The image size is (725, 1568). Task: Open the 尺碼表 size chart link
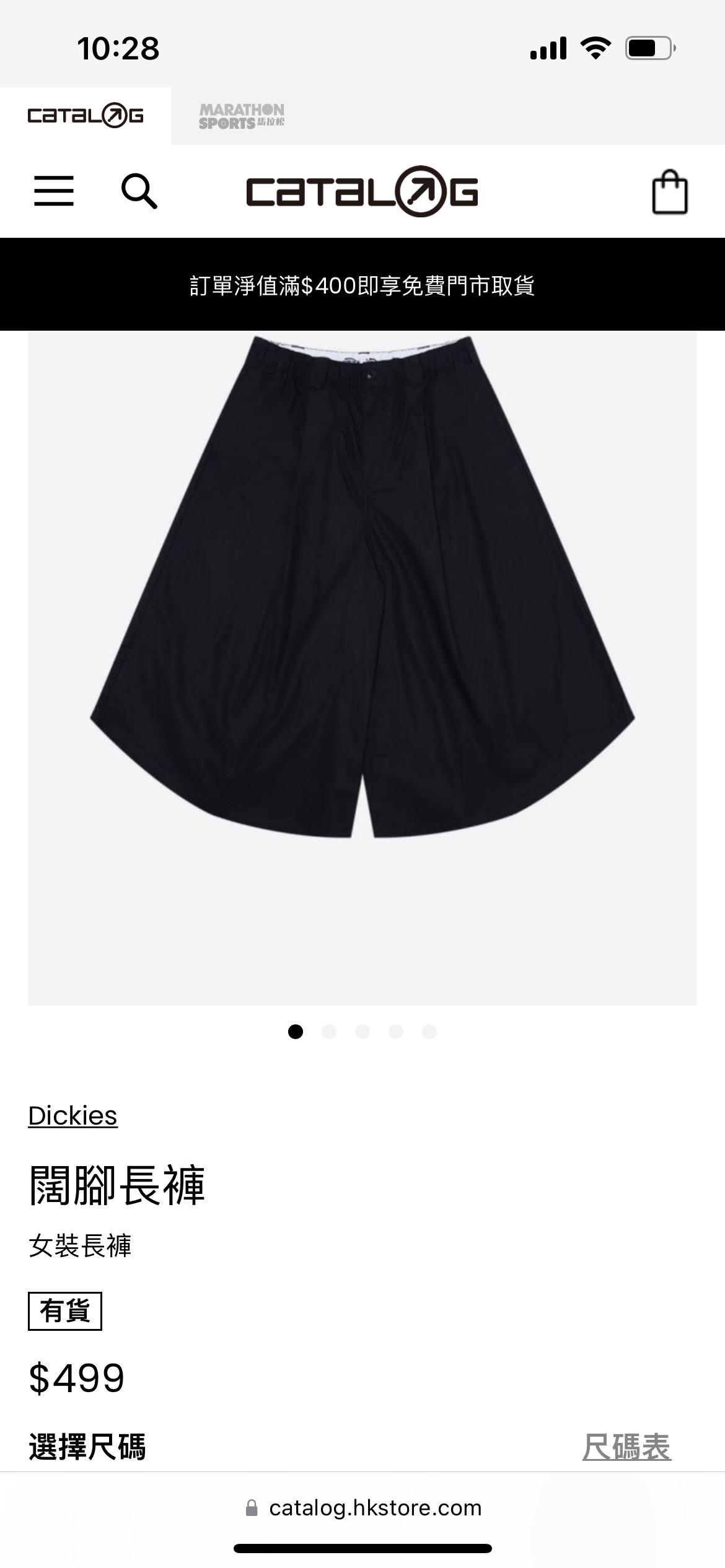(626, 1447)
